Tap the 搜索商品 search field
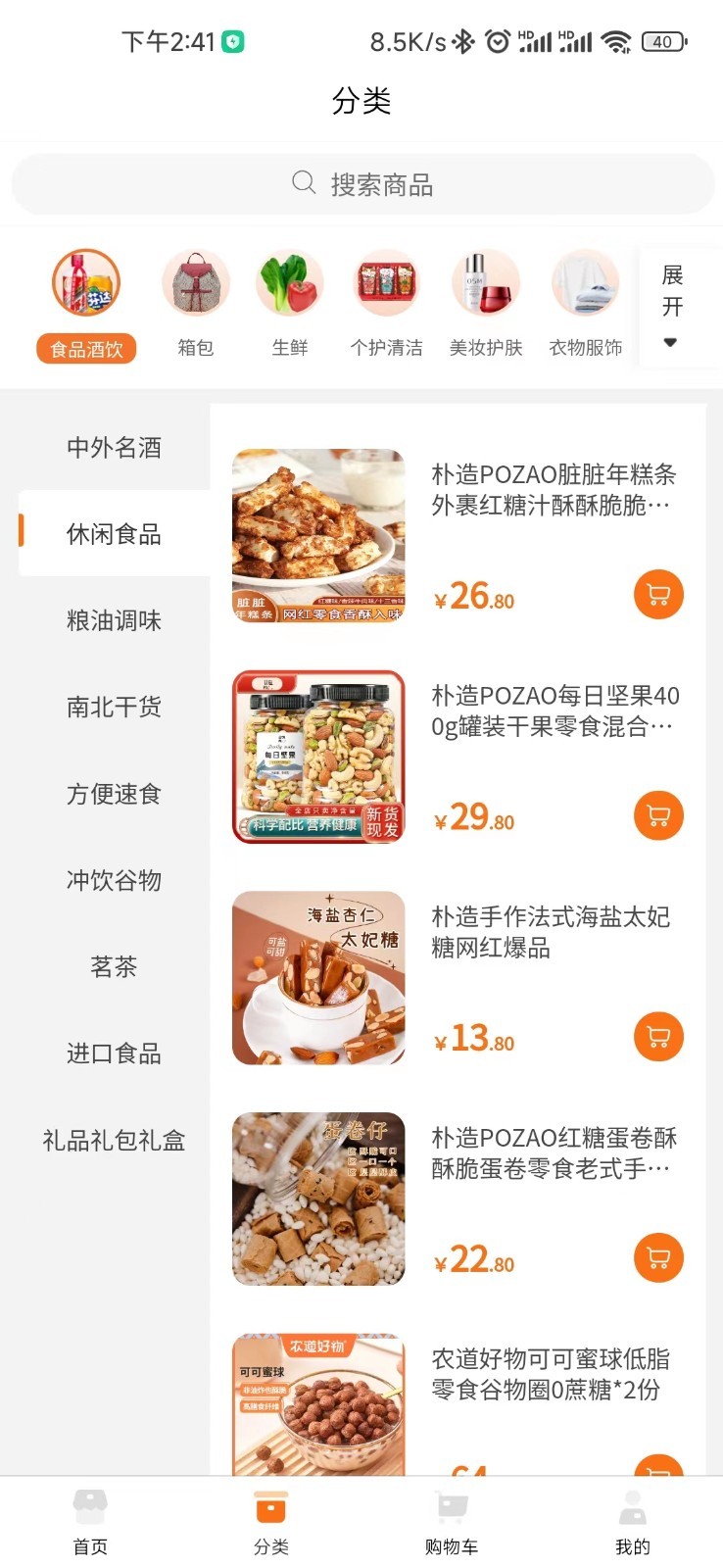Image resolution: width=723 pixels, height=1568 pixels. click(361, 184)
